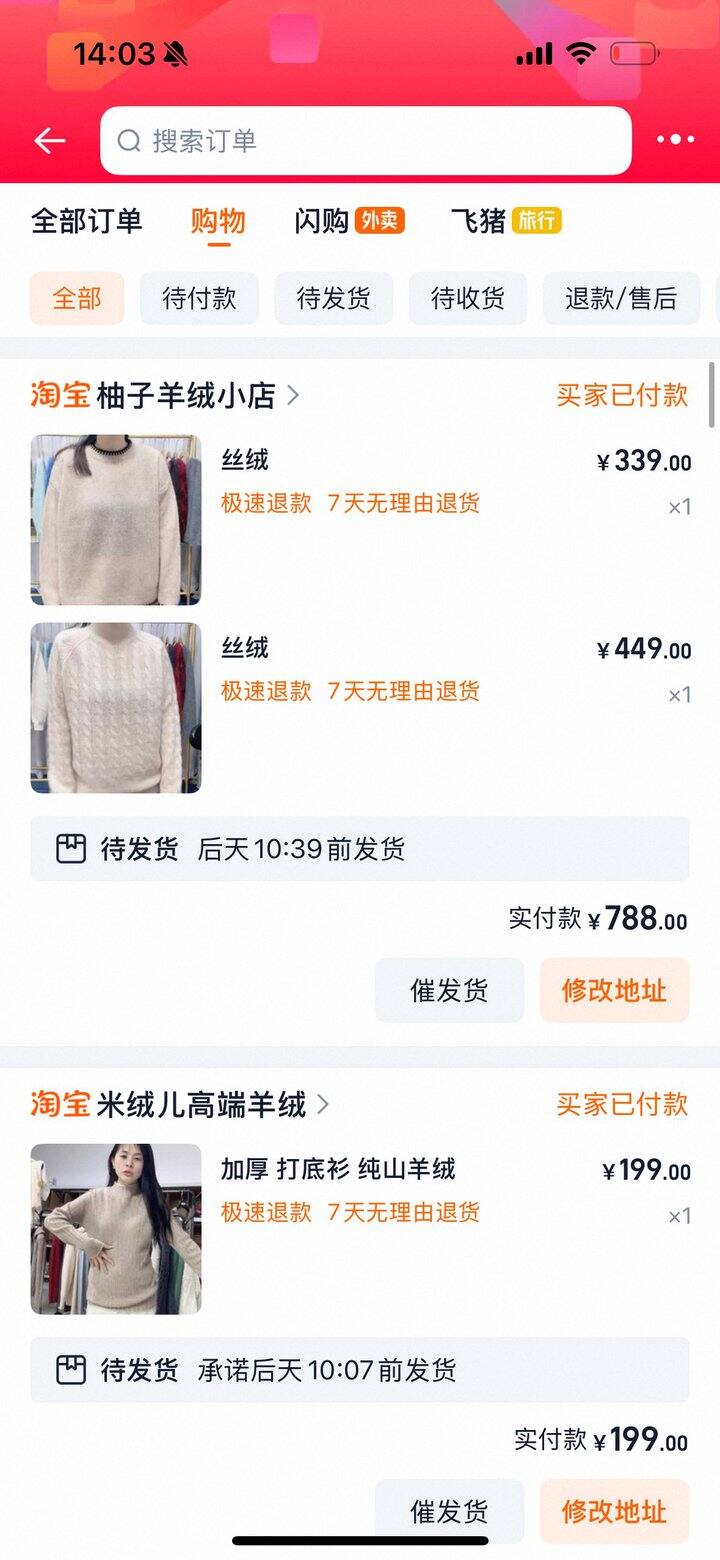Switch to the 飞猪 tab
The image size is (720, 1560).
[479, 221]
